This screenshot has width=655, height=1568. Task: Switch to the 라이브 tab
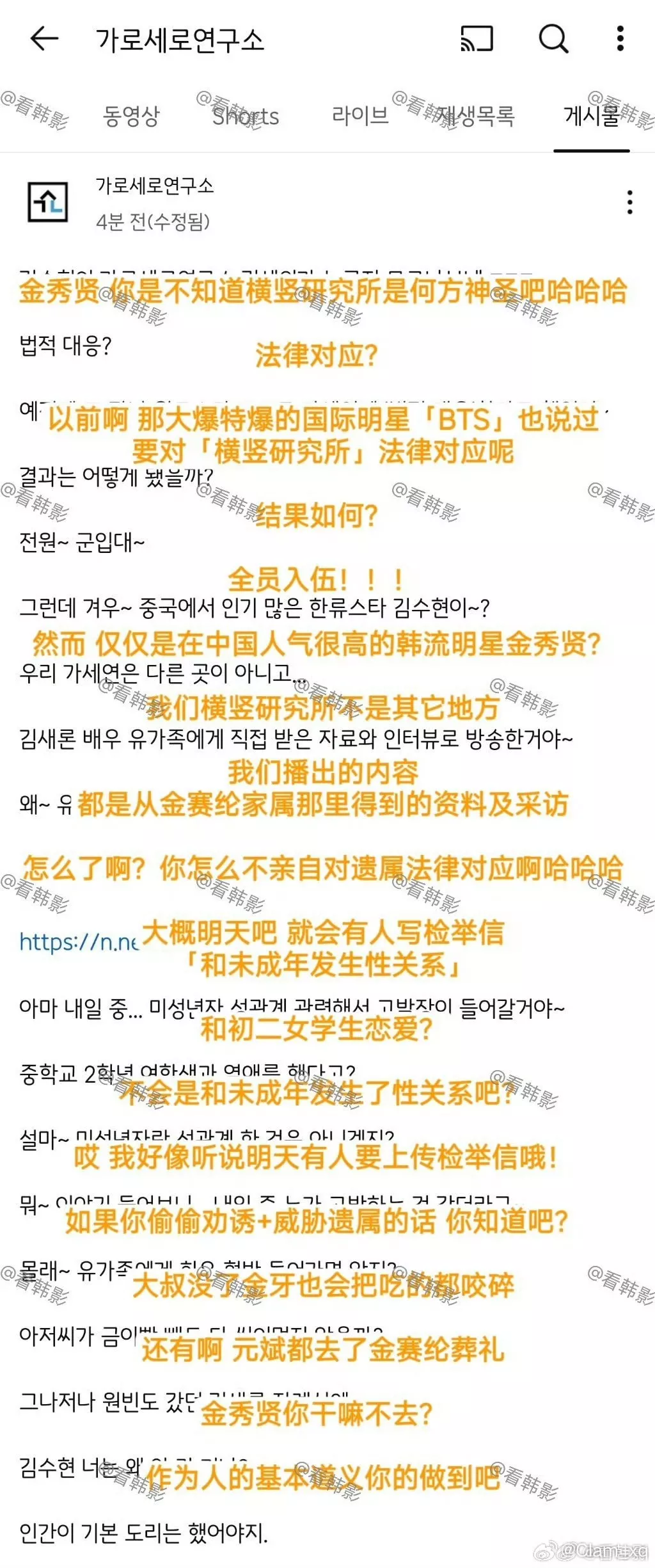(x=360, y=116)
